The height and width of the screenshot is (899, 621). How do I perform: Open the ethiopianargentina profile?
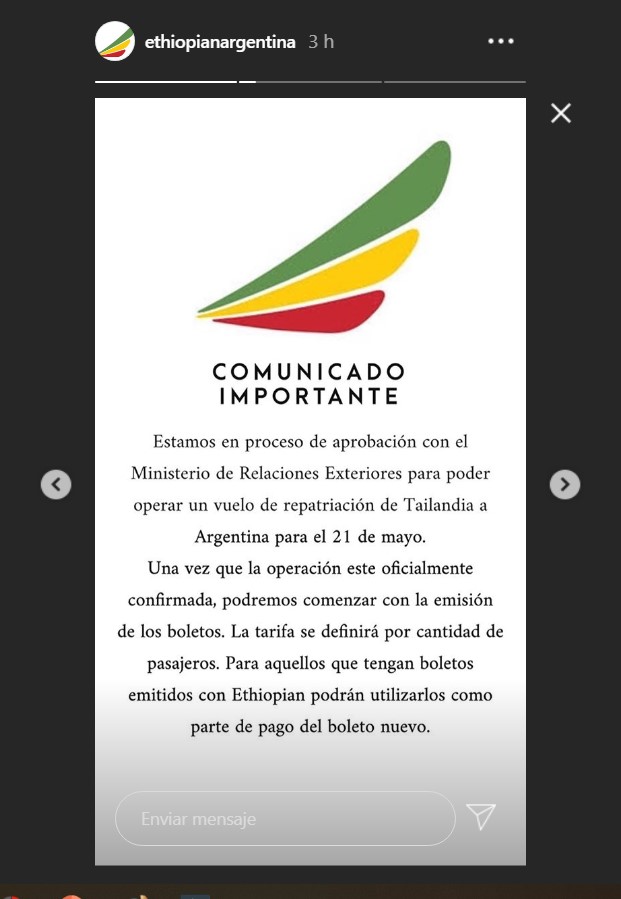tap(220, 42)
